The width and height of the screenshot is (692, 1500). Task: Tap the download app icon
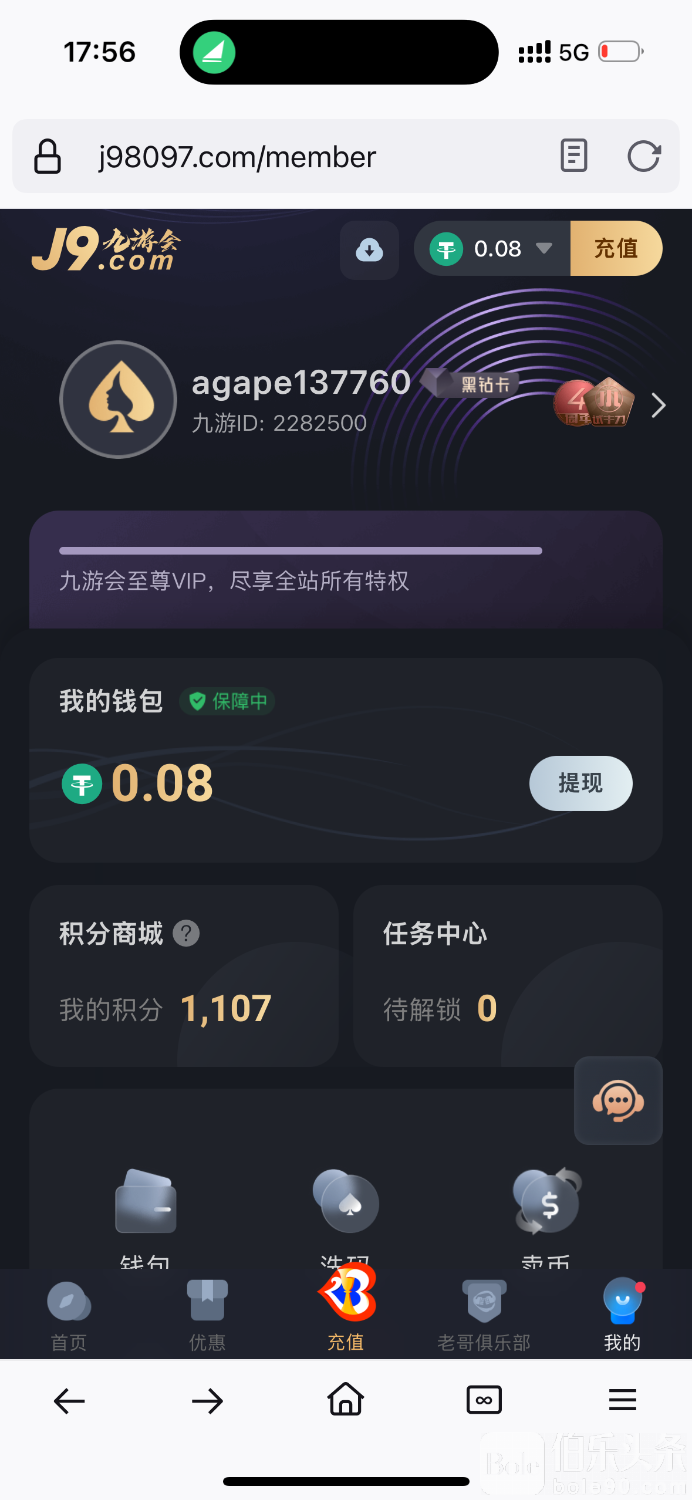click(369, 250)
